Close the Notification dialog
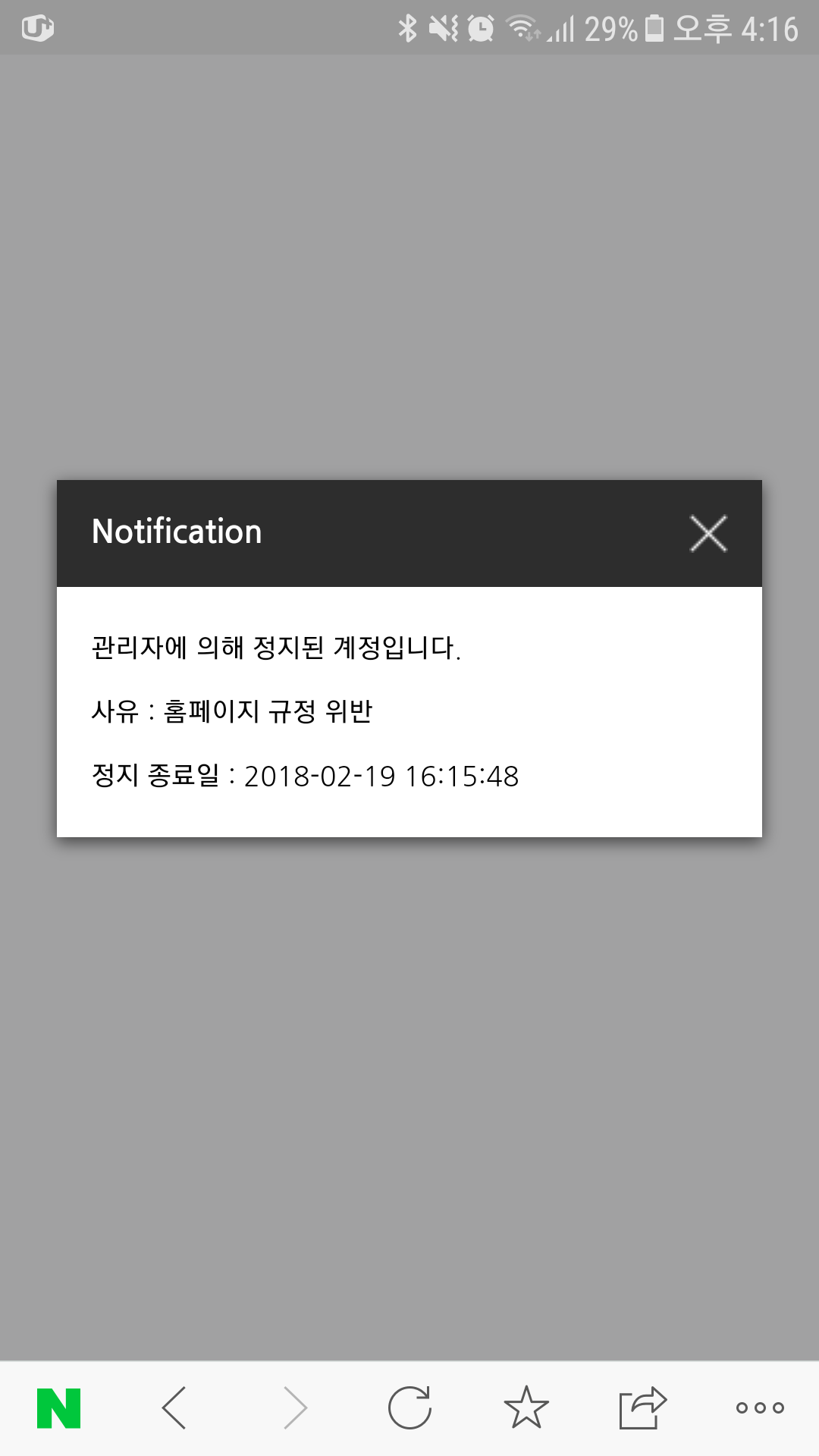Screen dimensions: 819x1456 tap(708, 533)
